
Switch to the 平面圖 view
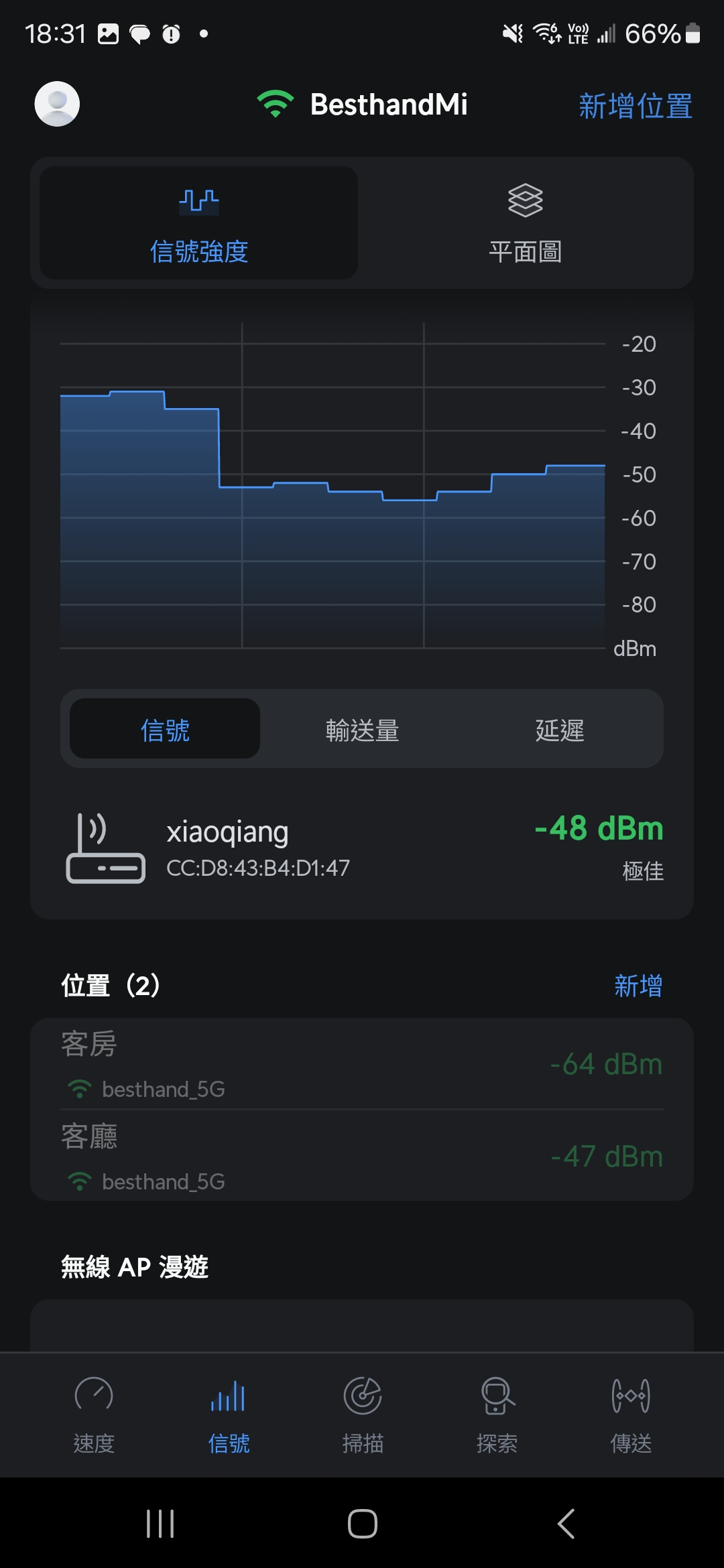[x=525, y=224]
